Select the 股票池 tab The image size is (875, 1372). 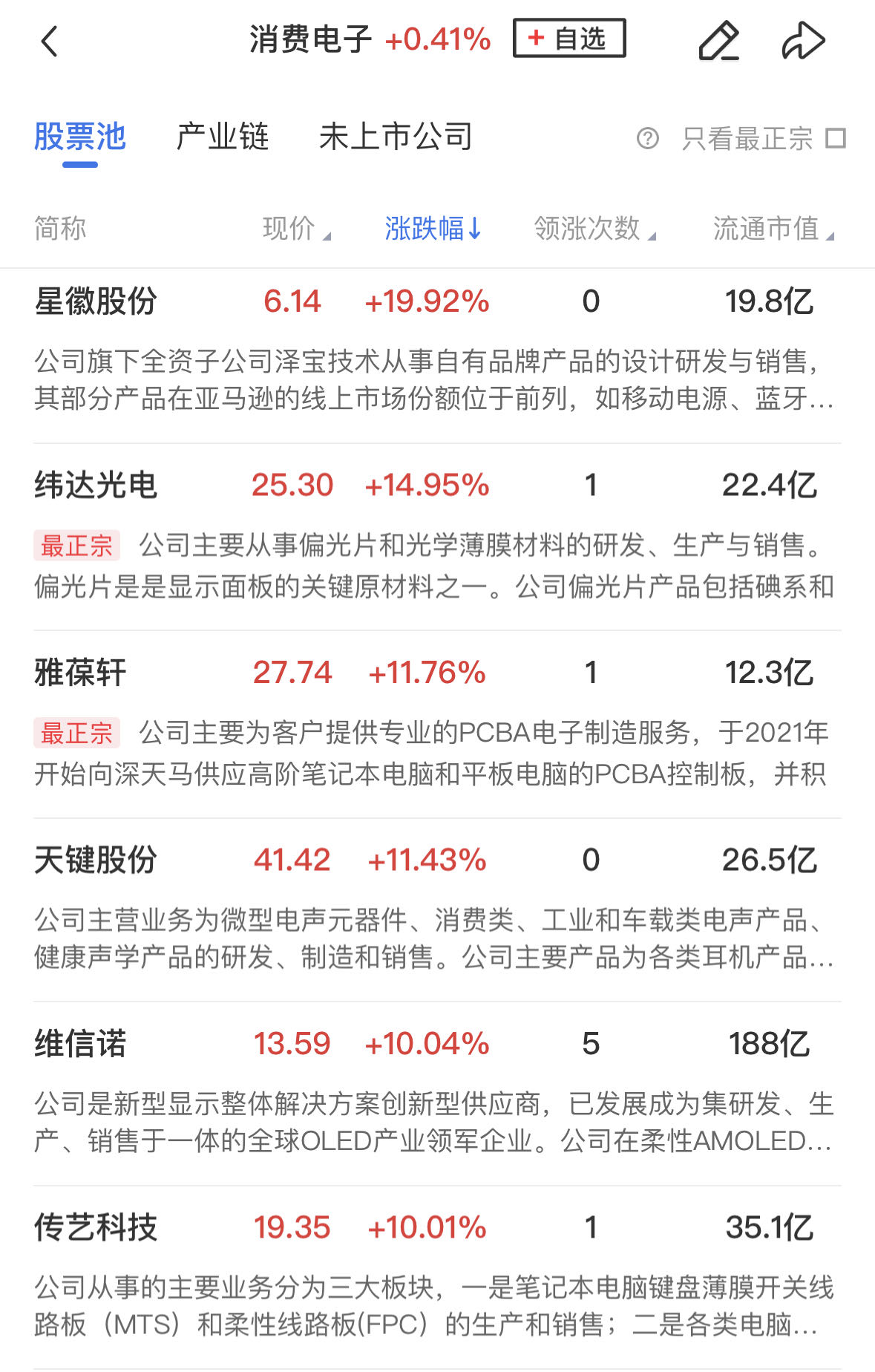click(80, 137)
